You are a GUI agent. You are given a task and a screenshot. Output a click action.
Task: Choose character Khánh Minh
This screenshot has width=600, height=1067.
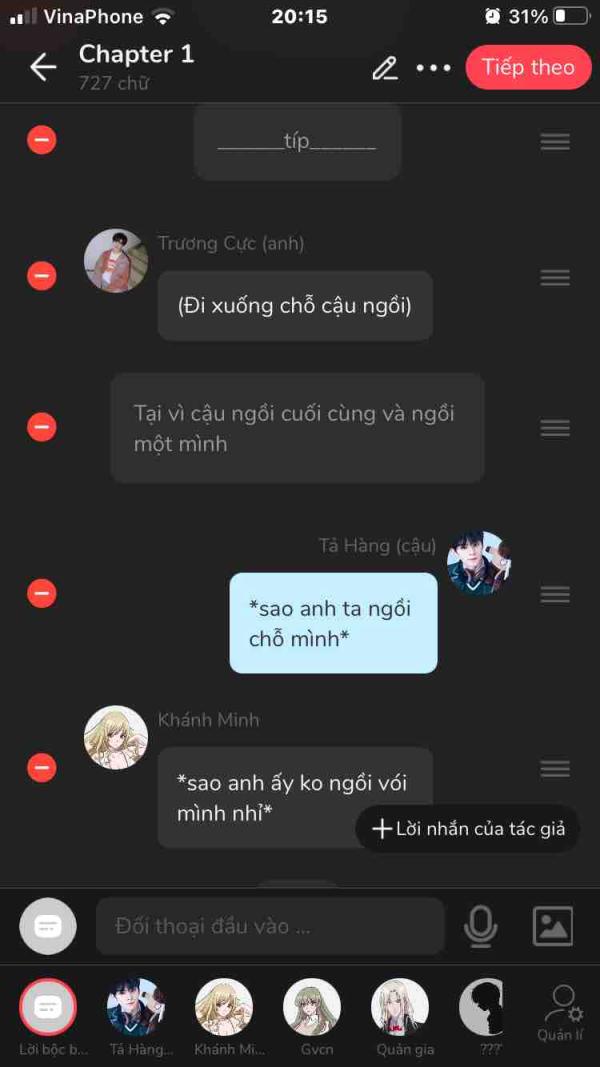(224, 1008)
